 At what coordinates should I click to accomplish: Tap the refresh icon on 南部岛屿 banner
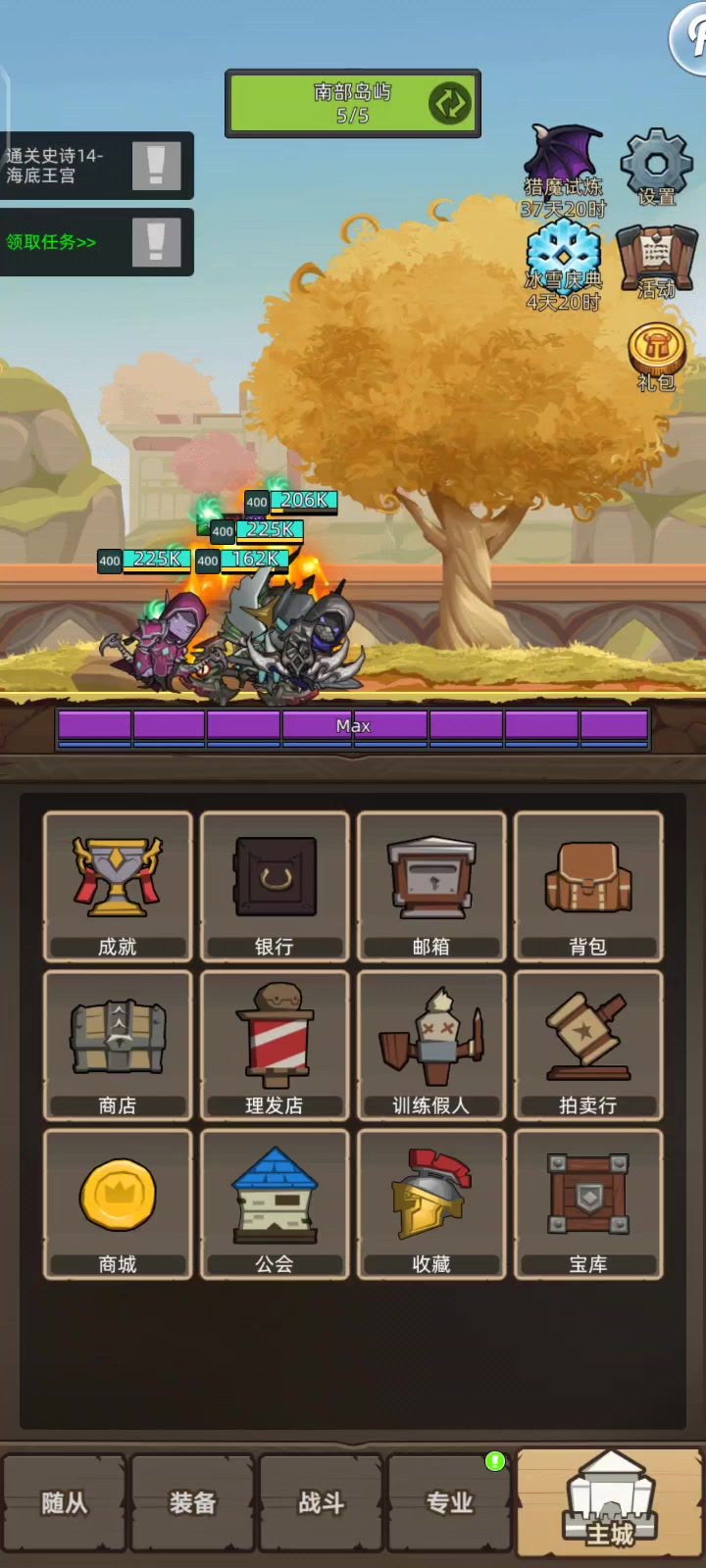(x=450, y=103)
